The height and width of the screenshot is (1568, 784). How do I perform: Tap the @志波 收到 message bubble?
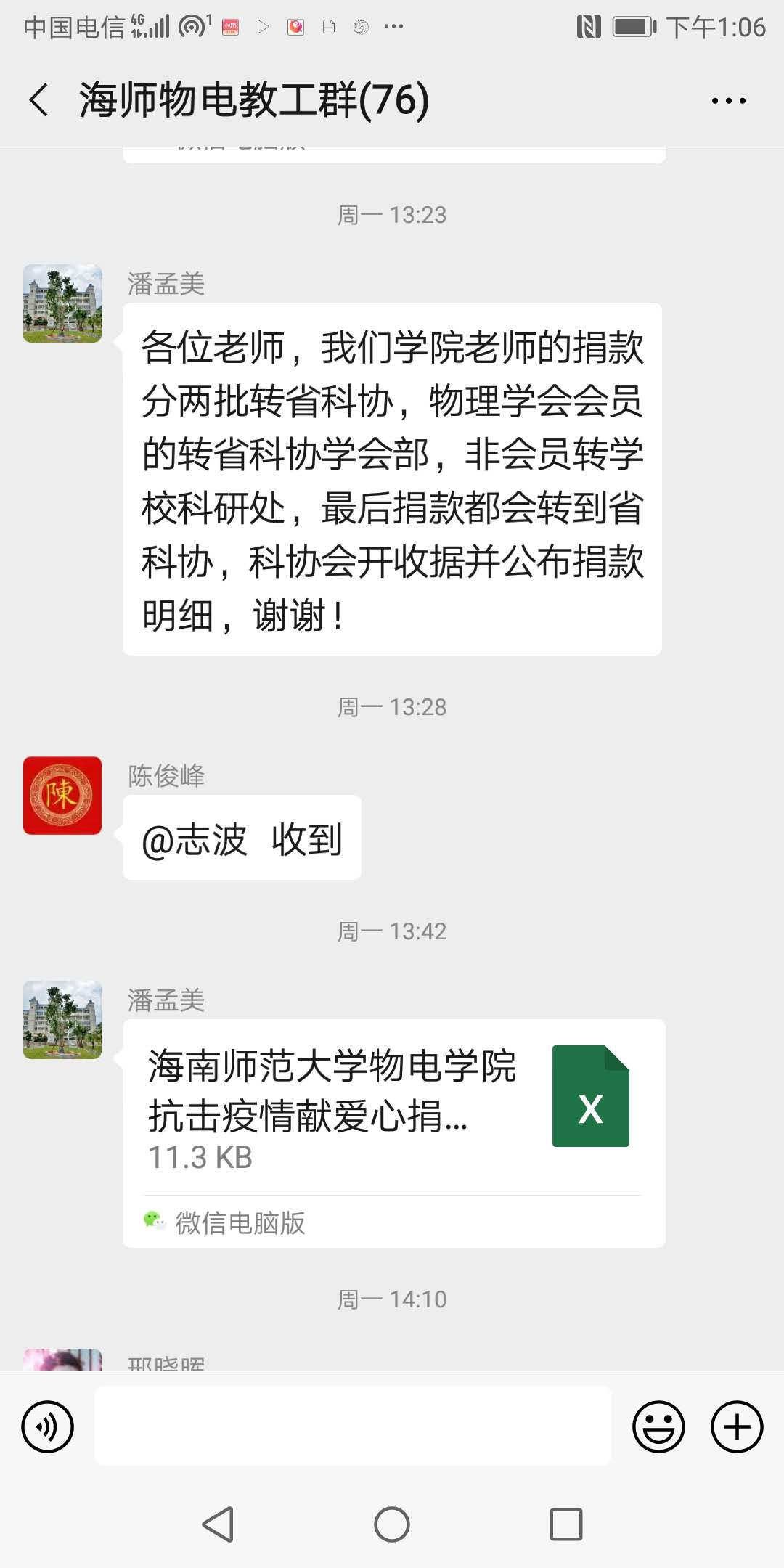pyautogui.click(x=242, y=838)
